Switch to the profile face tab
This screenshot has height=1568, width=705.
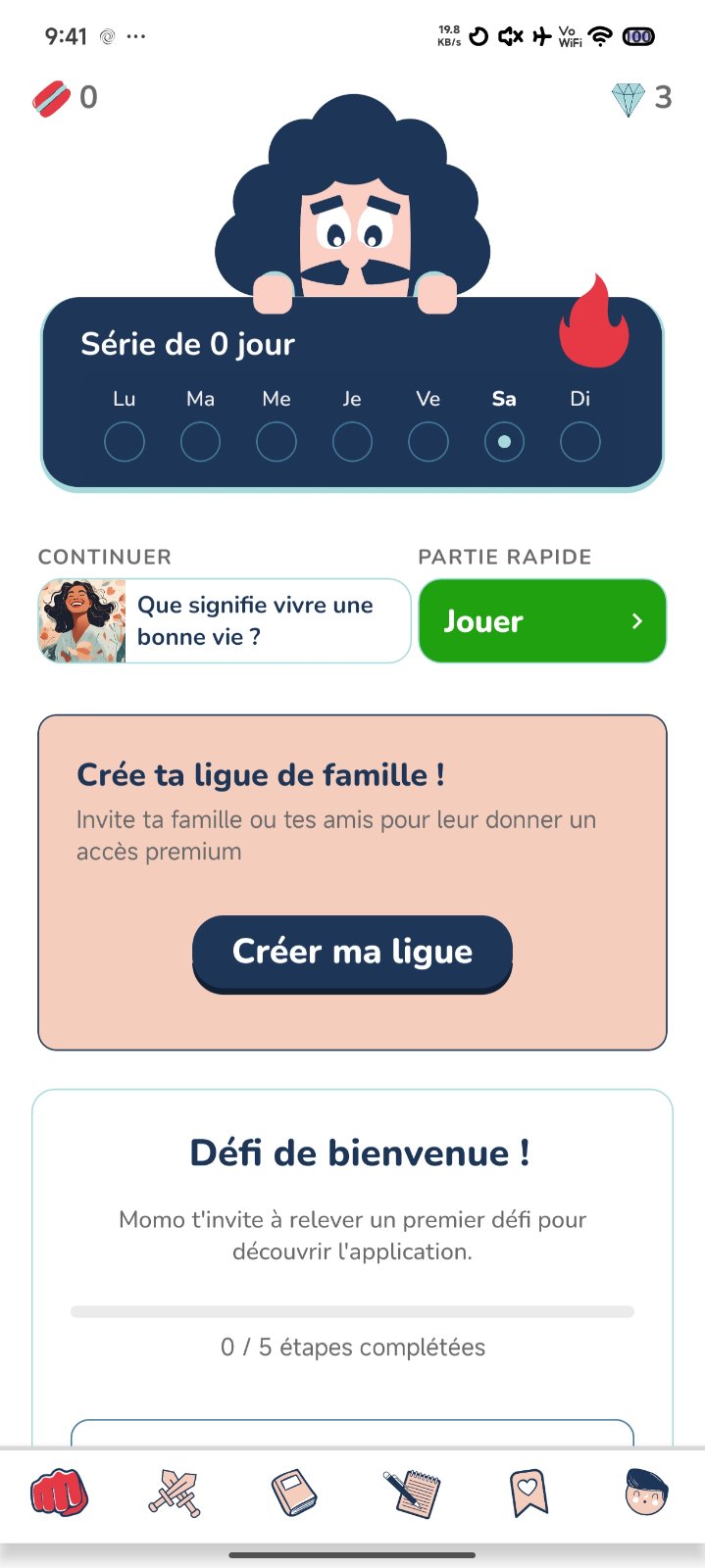pos(646,1494)
